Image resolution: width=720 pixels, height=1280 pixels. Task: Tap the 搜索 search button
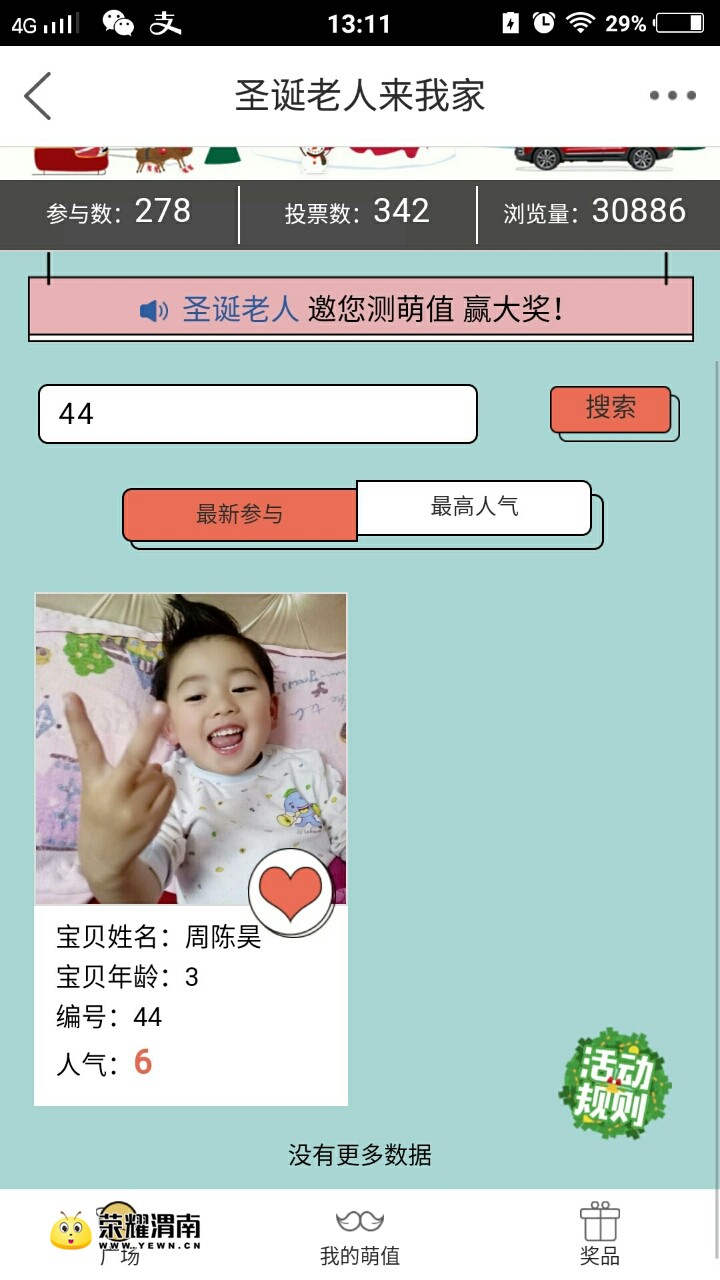click(610, 409)
